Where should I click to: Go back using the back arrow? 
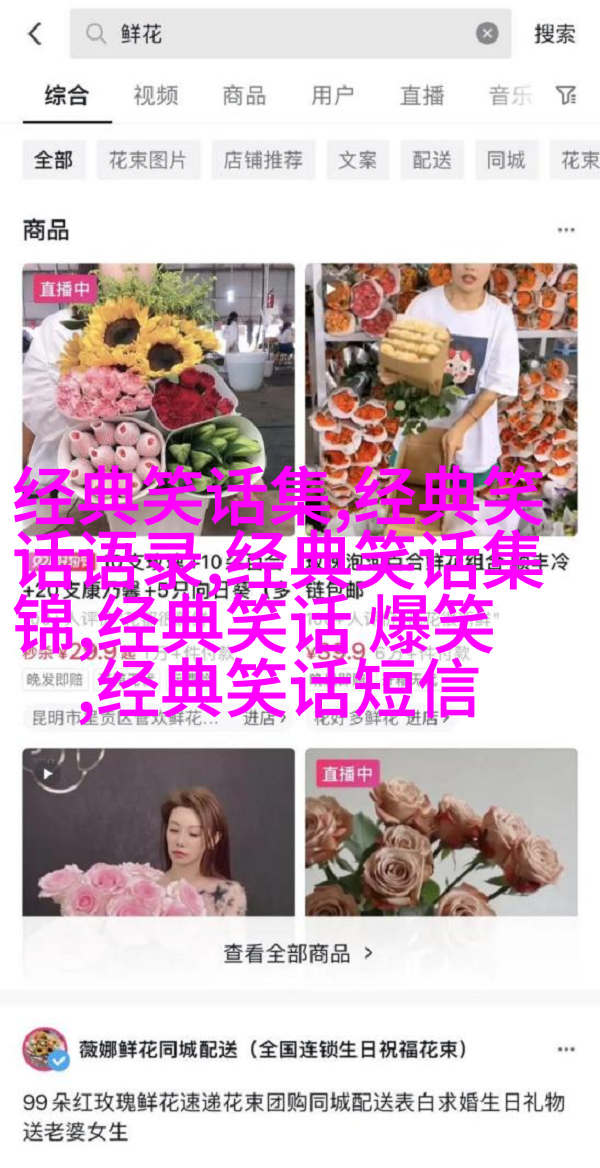(35, 34)
